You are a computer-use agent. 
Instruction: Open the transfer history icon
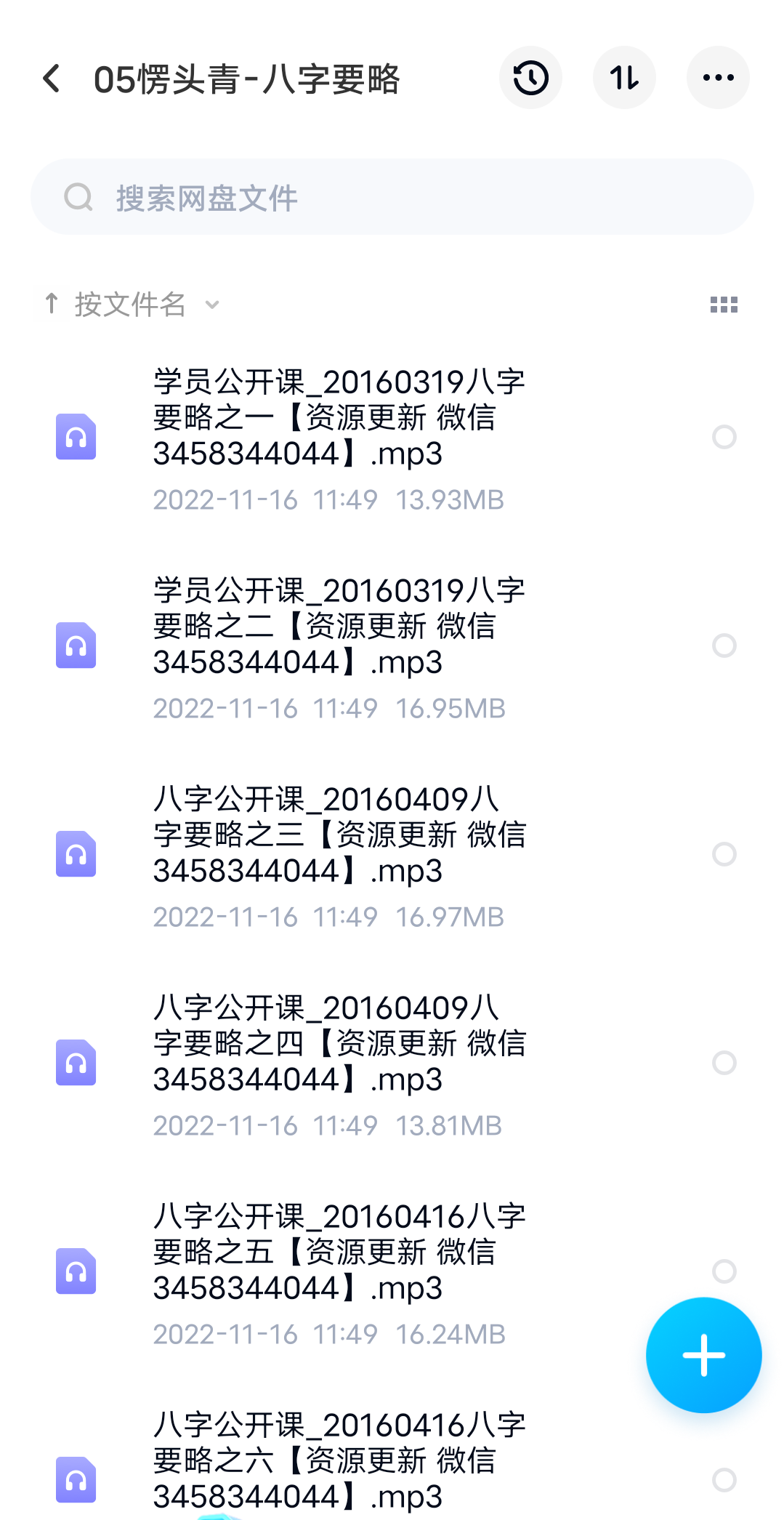click(530, 77)
